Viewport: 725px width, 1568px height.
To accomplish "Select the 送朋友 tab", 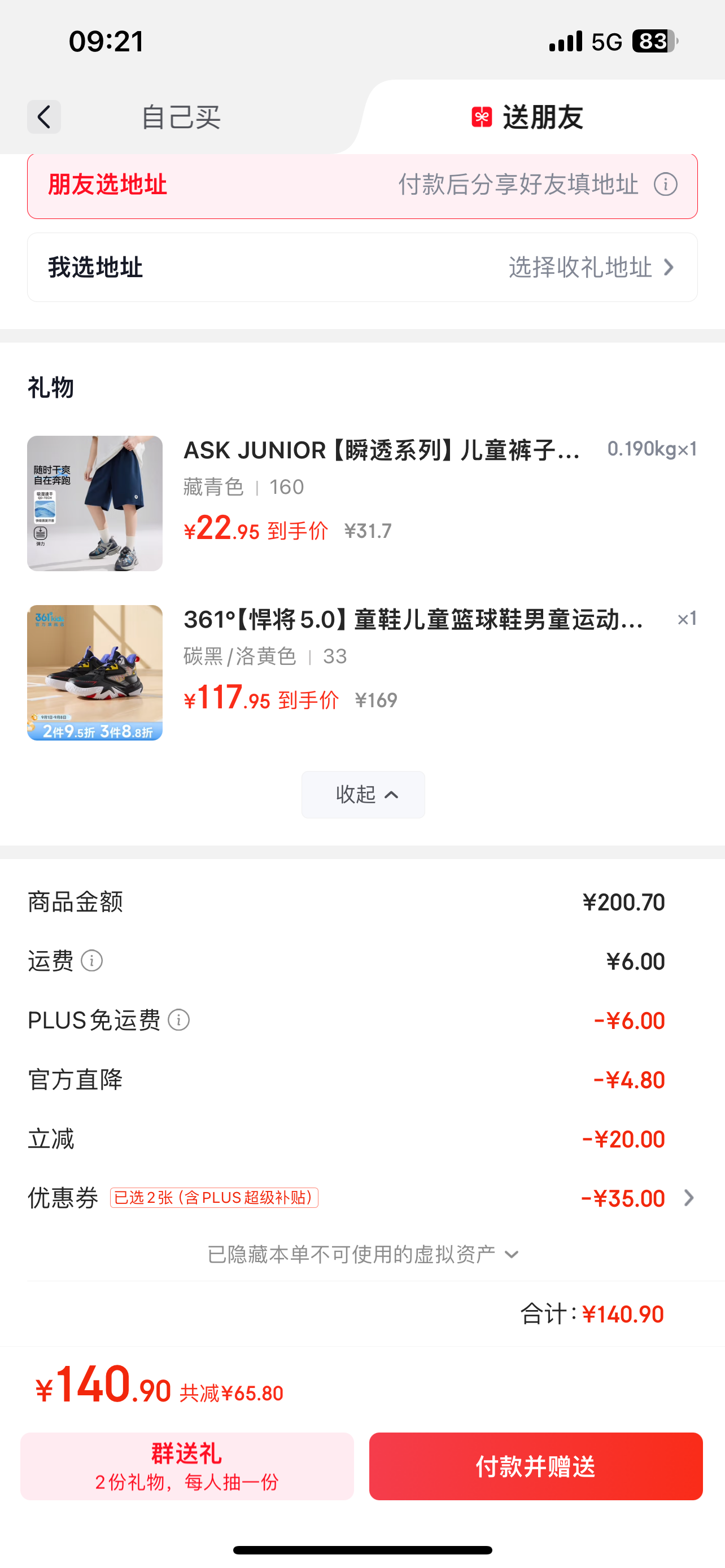I will (527, 117).
